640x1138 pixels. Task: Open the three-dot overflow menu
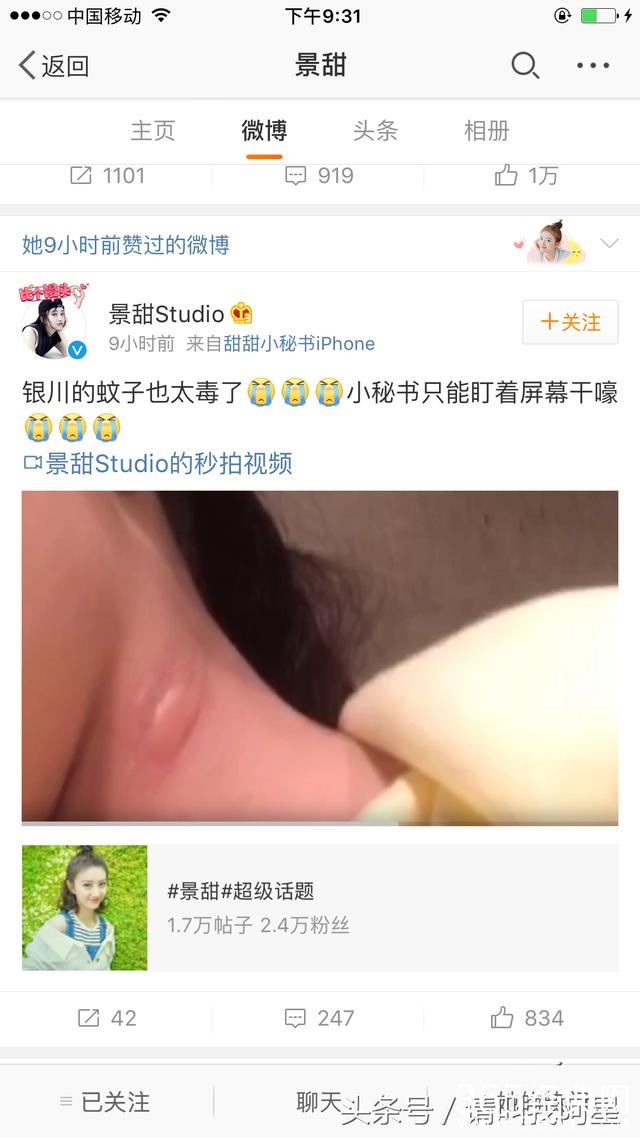click(593, 66)
